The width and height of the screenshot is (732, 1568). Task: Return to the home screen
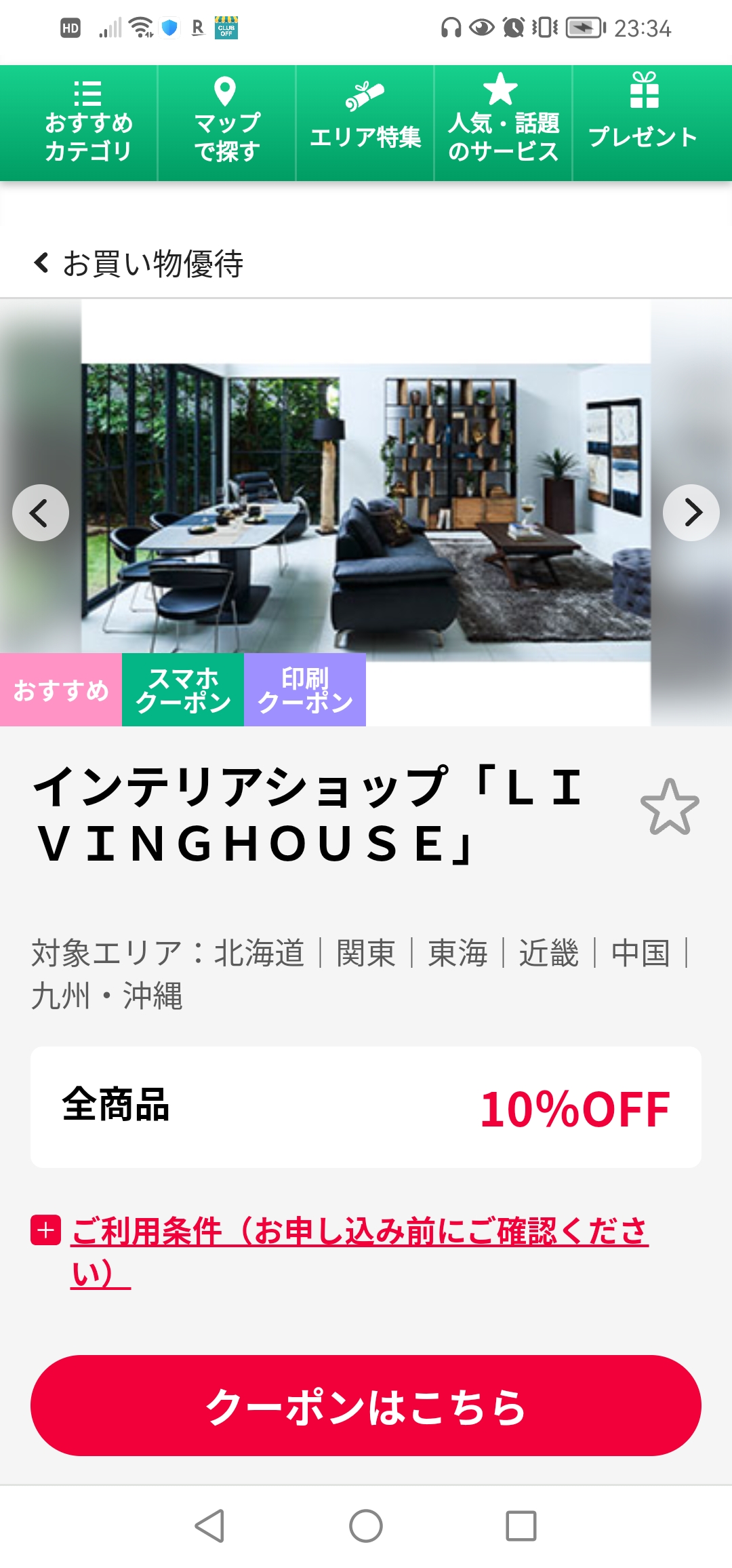[x=366, y=1526]
